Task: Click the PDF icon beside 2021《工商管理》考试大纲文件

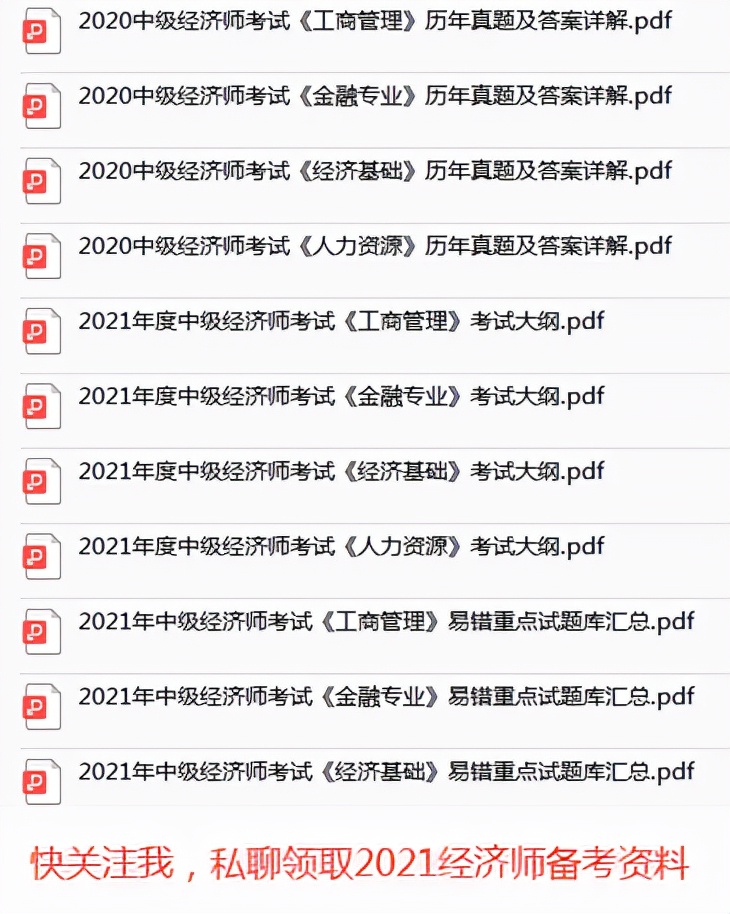Action: coord(42,331)
